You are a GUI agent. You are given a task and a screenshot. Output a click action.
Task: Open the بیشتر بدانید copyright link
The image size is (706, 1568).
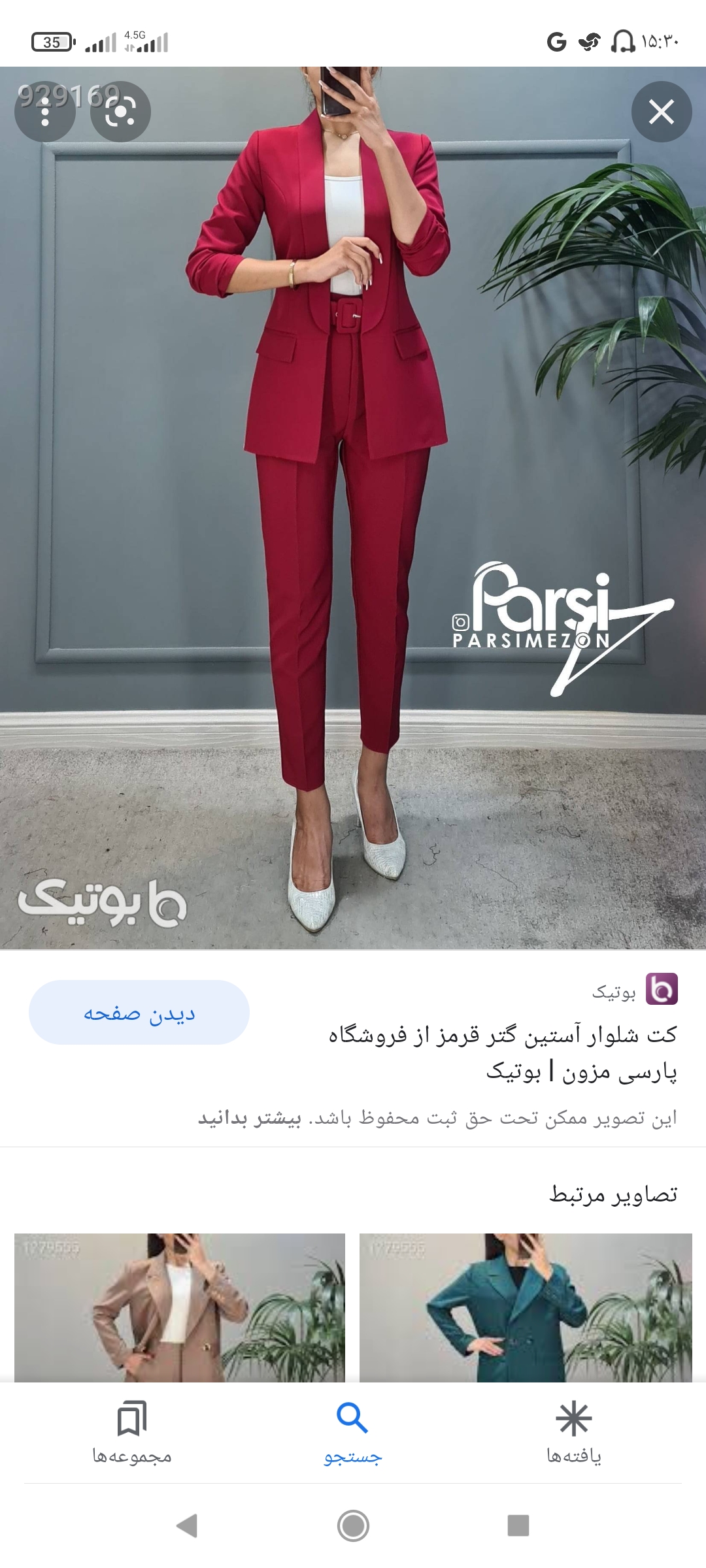coord(250,1118)
